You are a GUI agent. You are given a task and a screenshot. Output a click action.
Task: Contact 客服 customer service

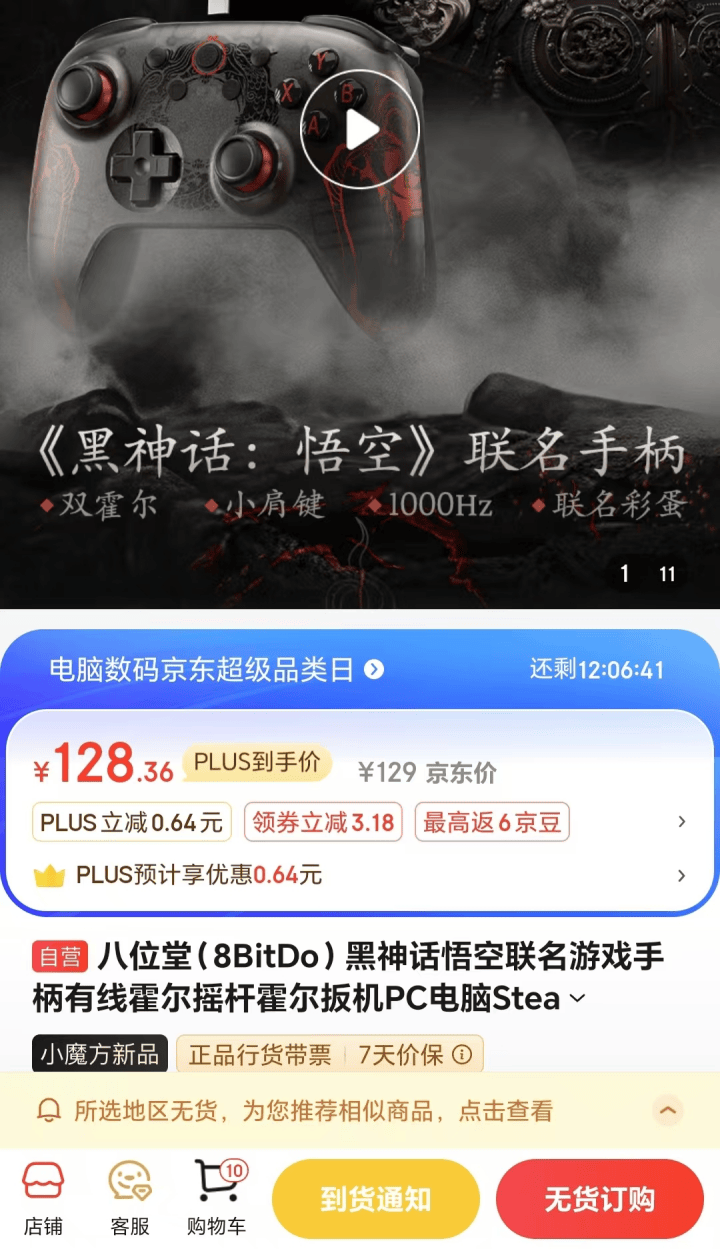click(130, 1198)
